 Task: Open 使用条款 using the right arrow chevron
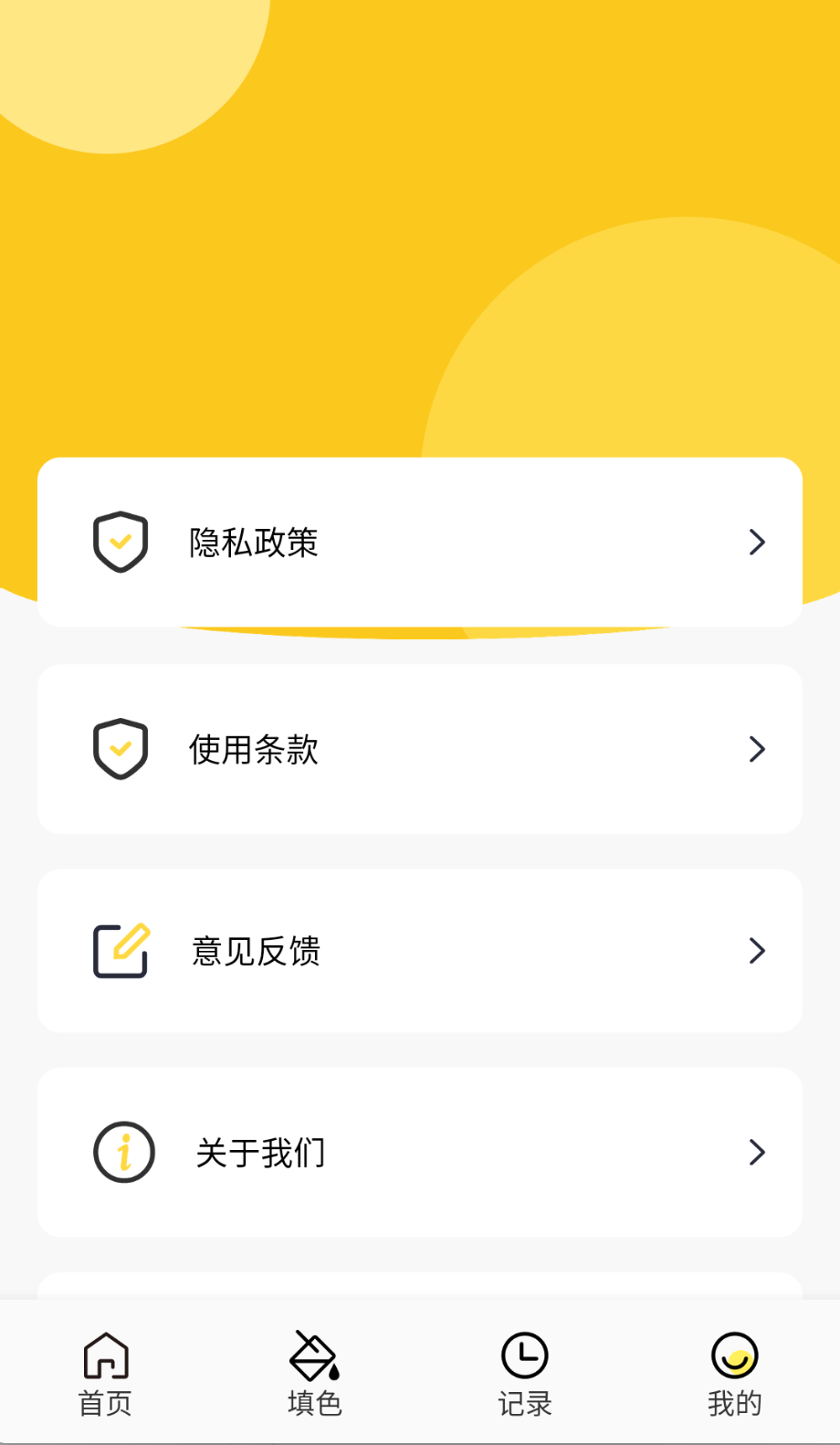click(757, 748)
